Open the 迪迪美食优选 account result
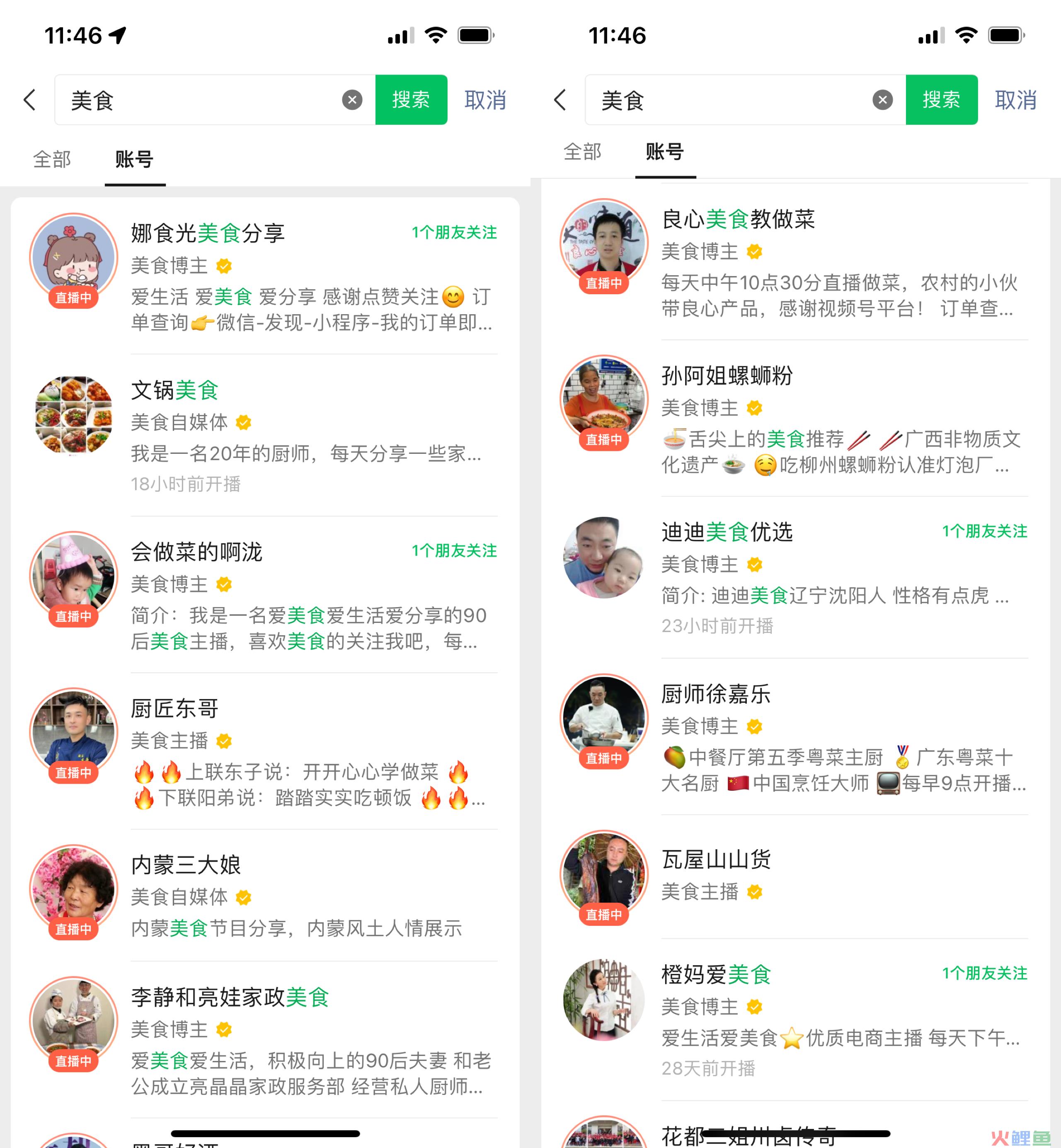 point(727,532)
